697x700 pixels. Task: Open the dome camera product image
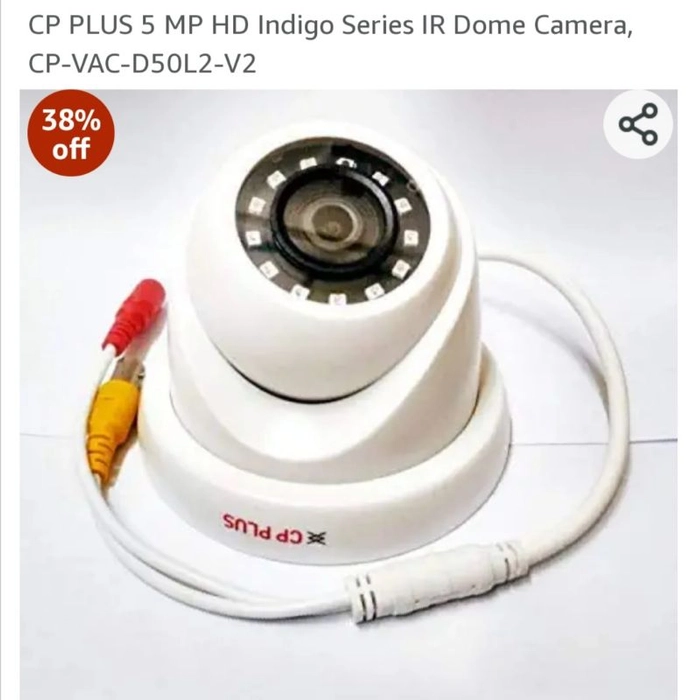(x=340, y=380)
